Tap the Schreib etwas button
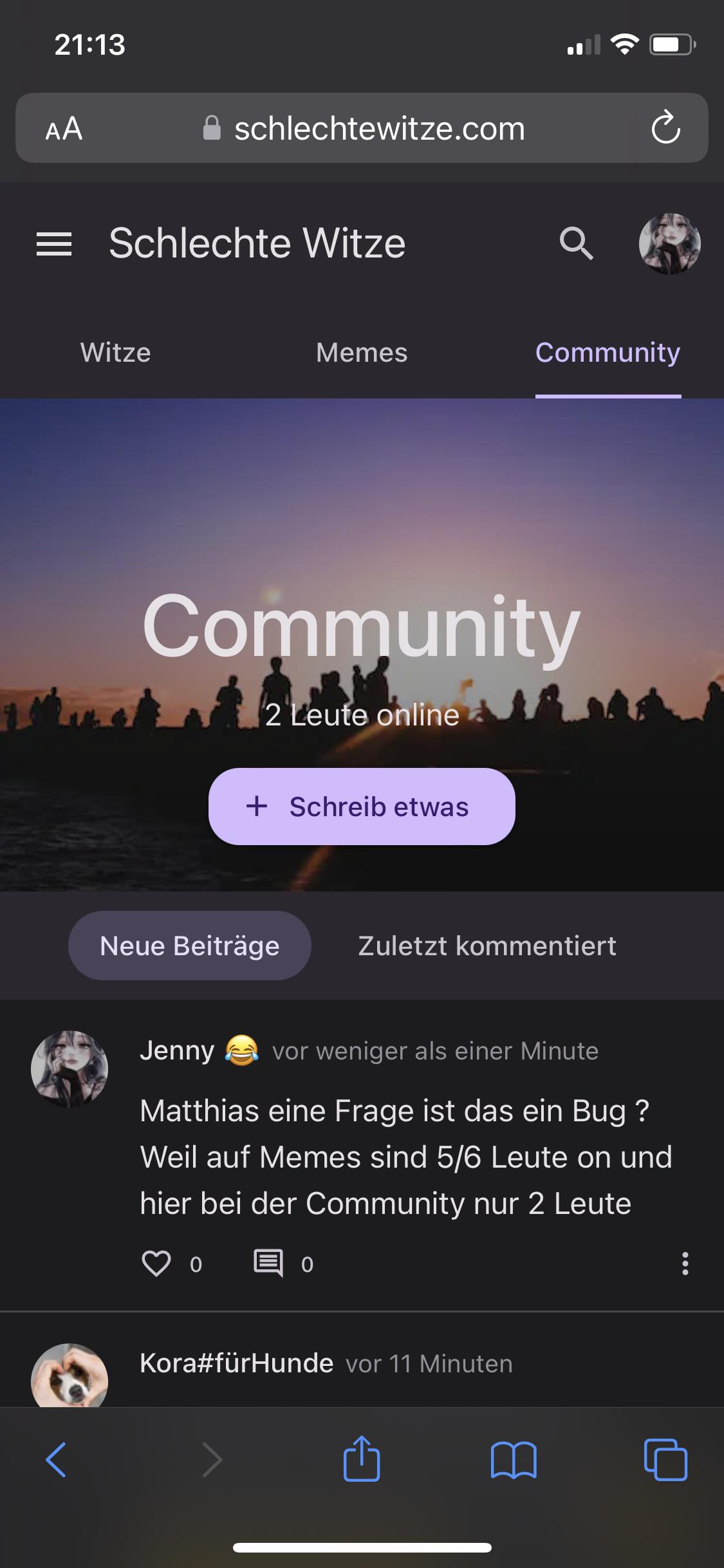This screenshot has width=724, height=1568. click(362, 807)
